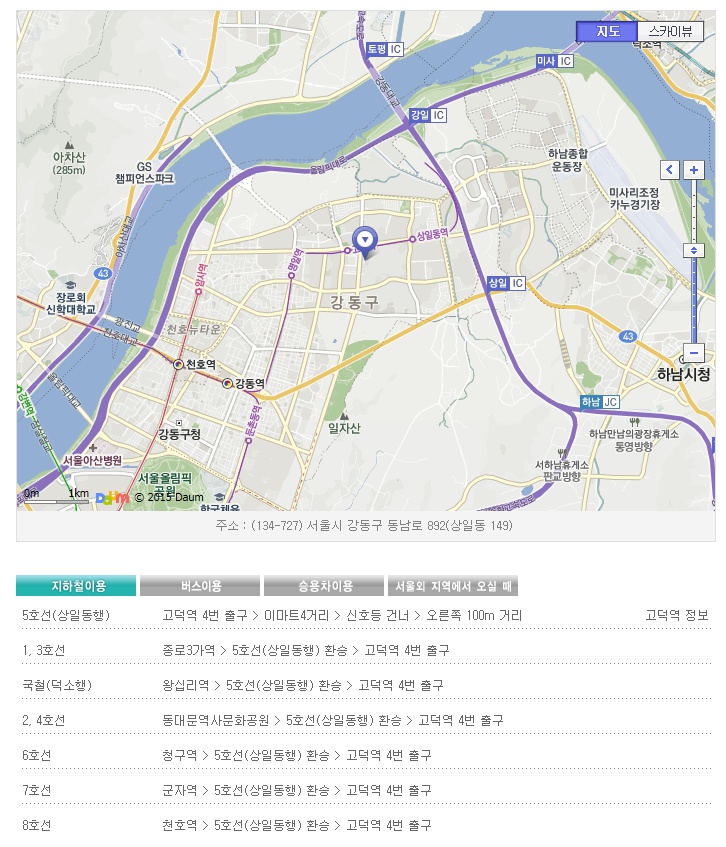Tap the blue location pin marker
726x847 pixels.
pos(365,239)
